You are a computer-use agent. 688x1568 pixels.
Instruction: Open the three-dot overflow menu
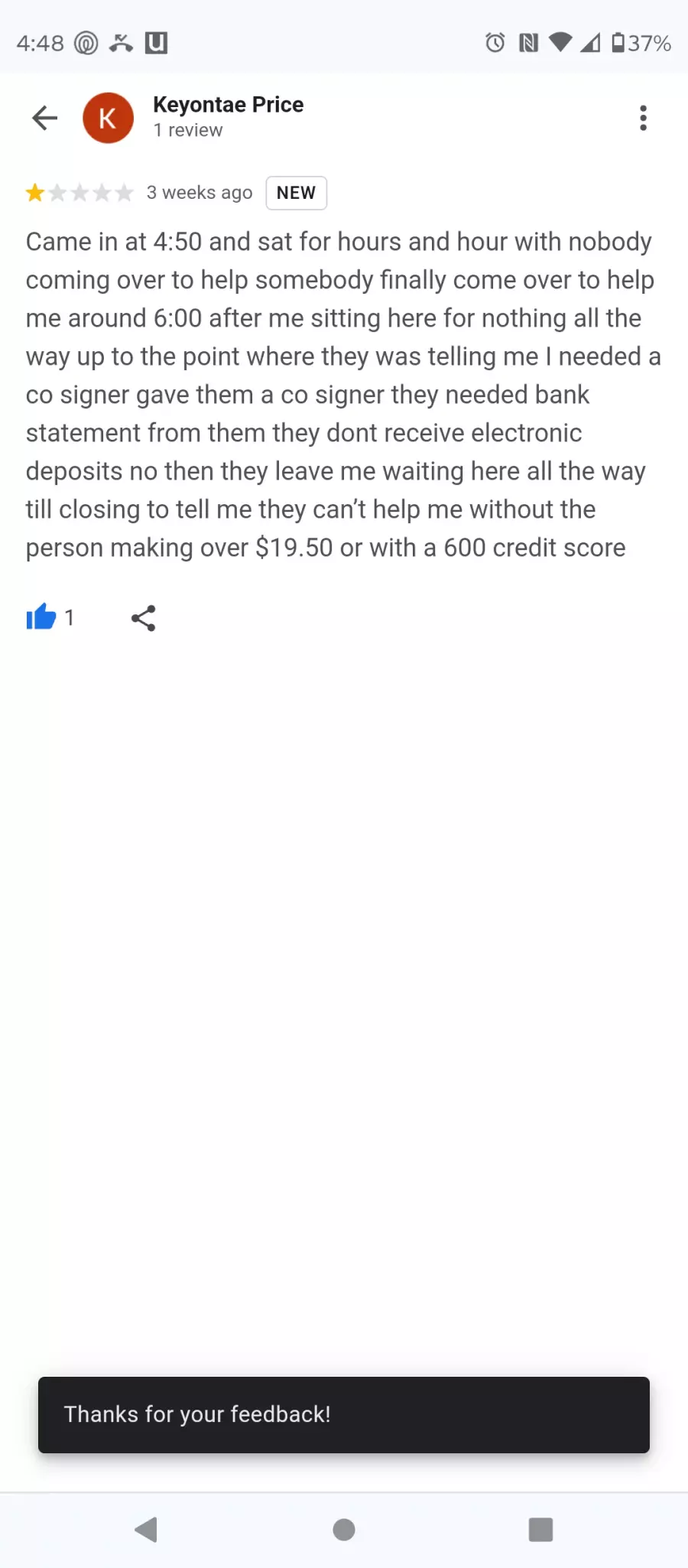pyautogui.click(x=643, y=118)
